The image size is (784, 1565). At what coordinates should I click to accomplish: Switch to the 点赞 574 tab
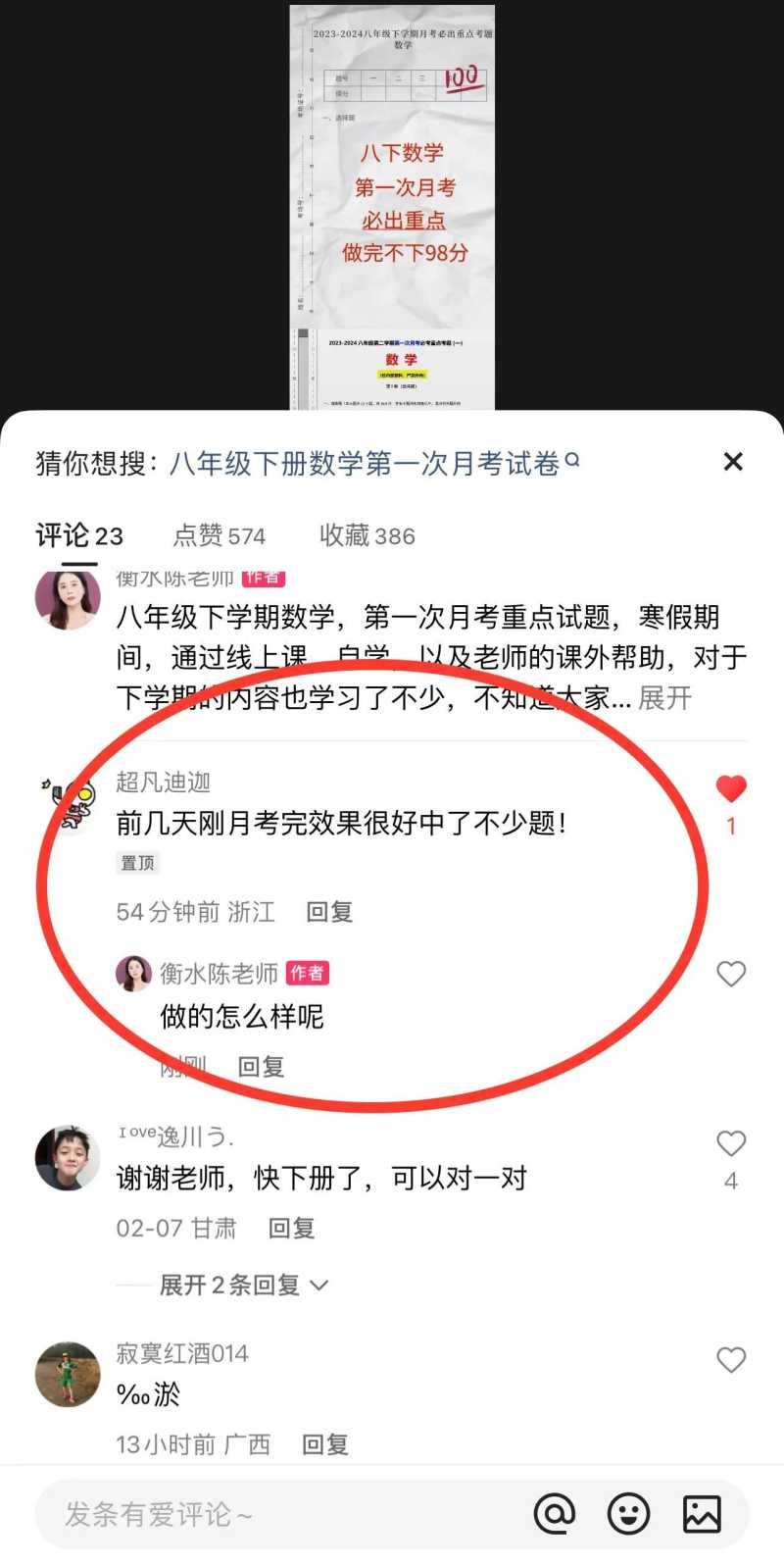point(219,535)
